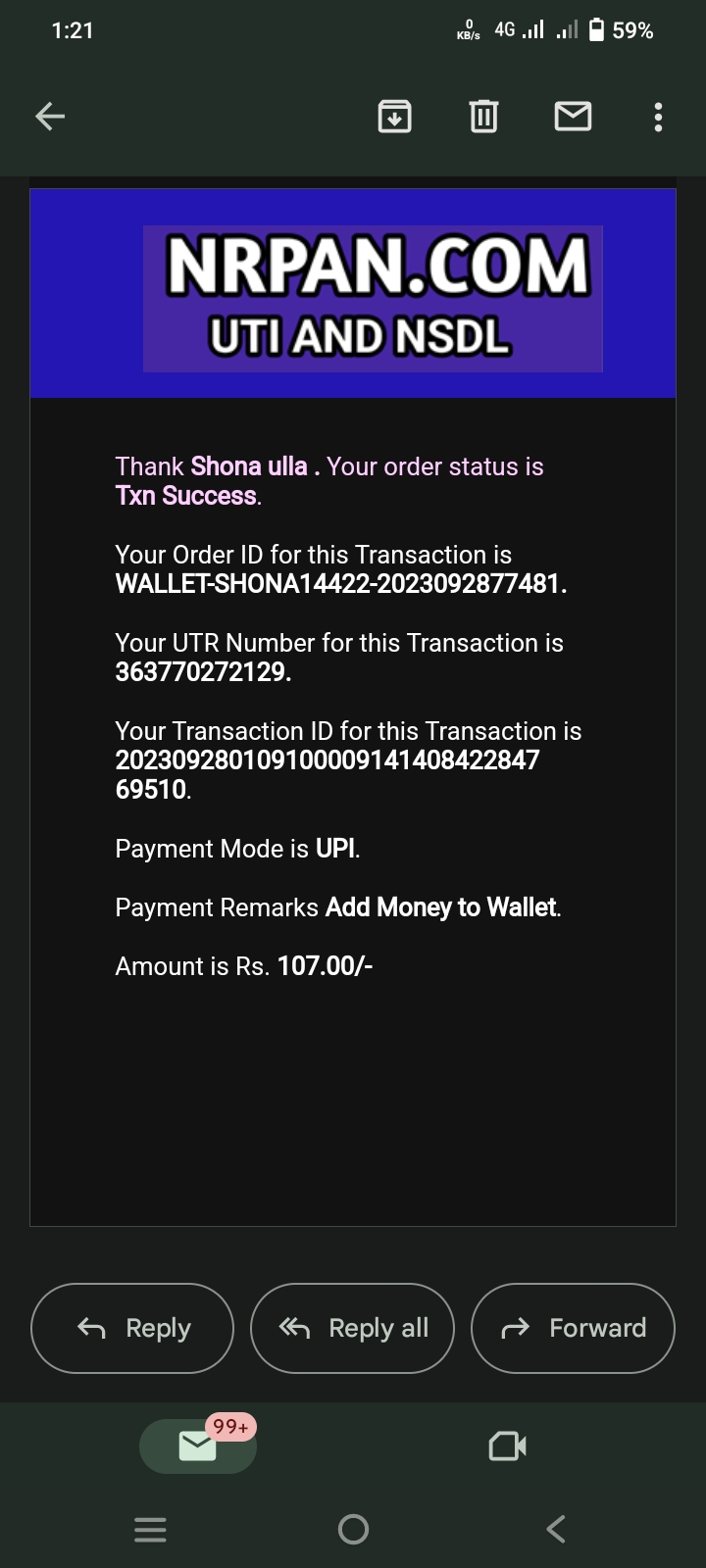Screen dimensions: 706x1568
Task: Reply to this email
Action: pyautogui.click(x=132, y=1328)
